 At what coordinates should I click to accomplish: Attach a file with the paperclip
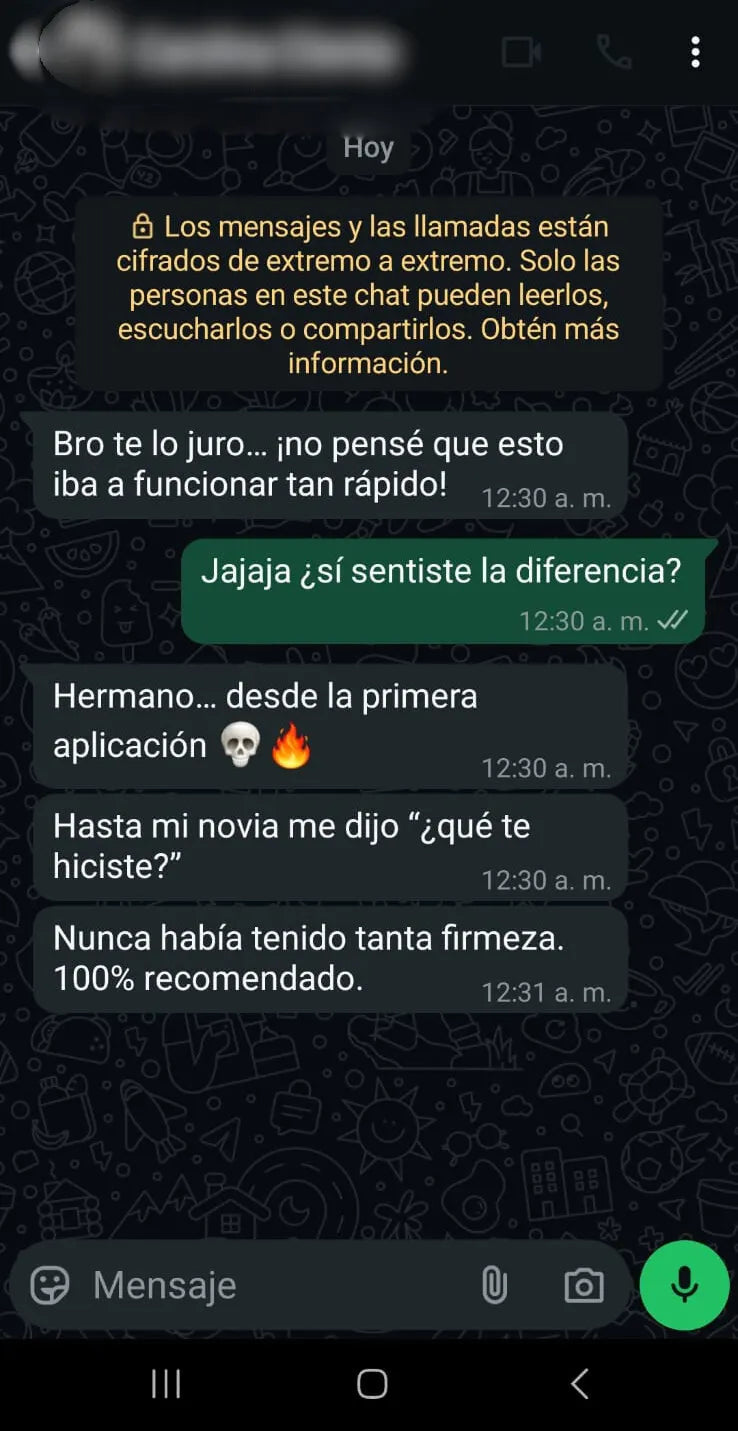(x=494, y=1285)
